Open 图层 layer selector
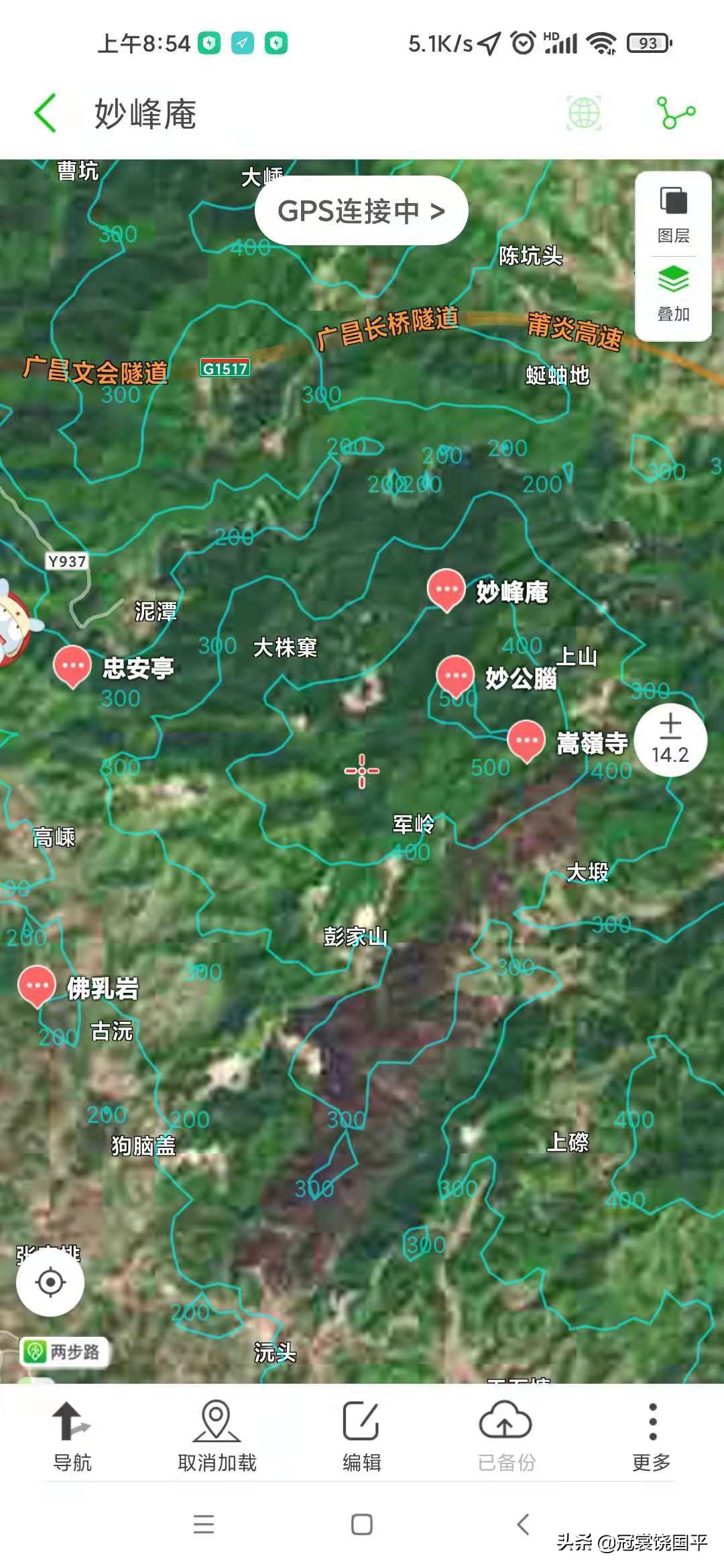 click(x=673, y=214)
